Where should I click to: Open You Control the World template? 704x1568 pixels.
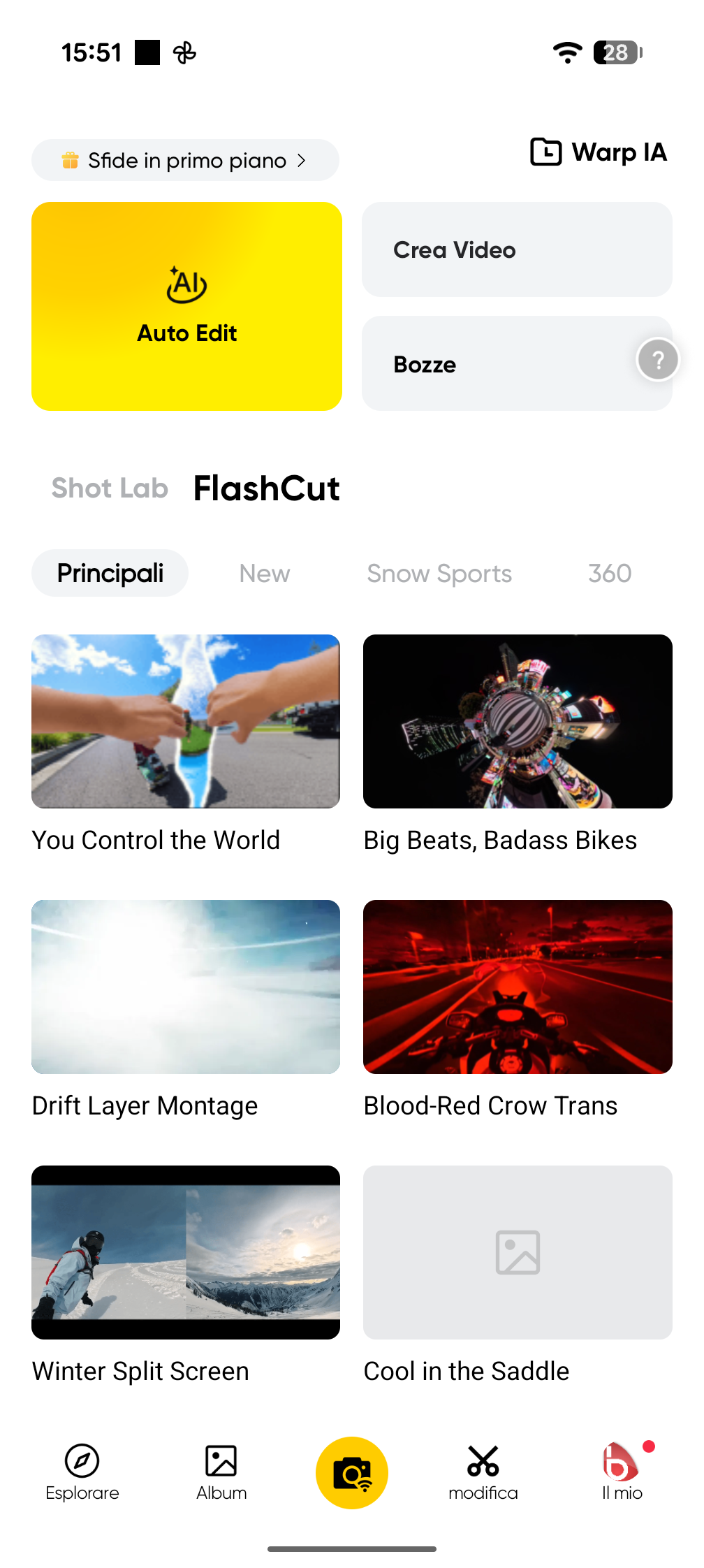point(186,721)
